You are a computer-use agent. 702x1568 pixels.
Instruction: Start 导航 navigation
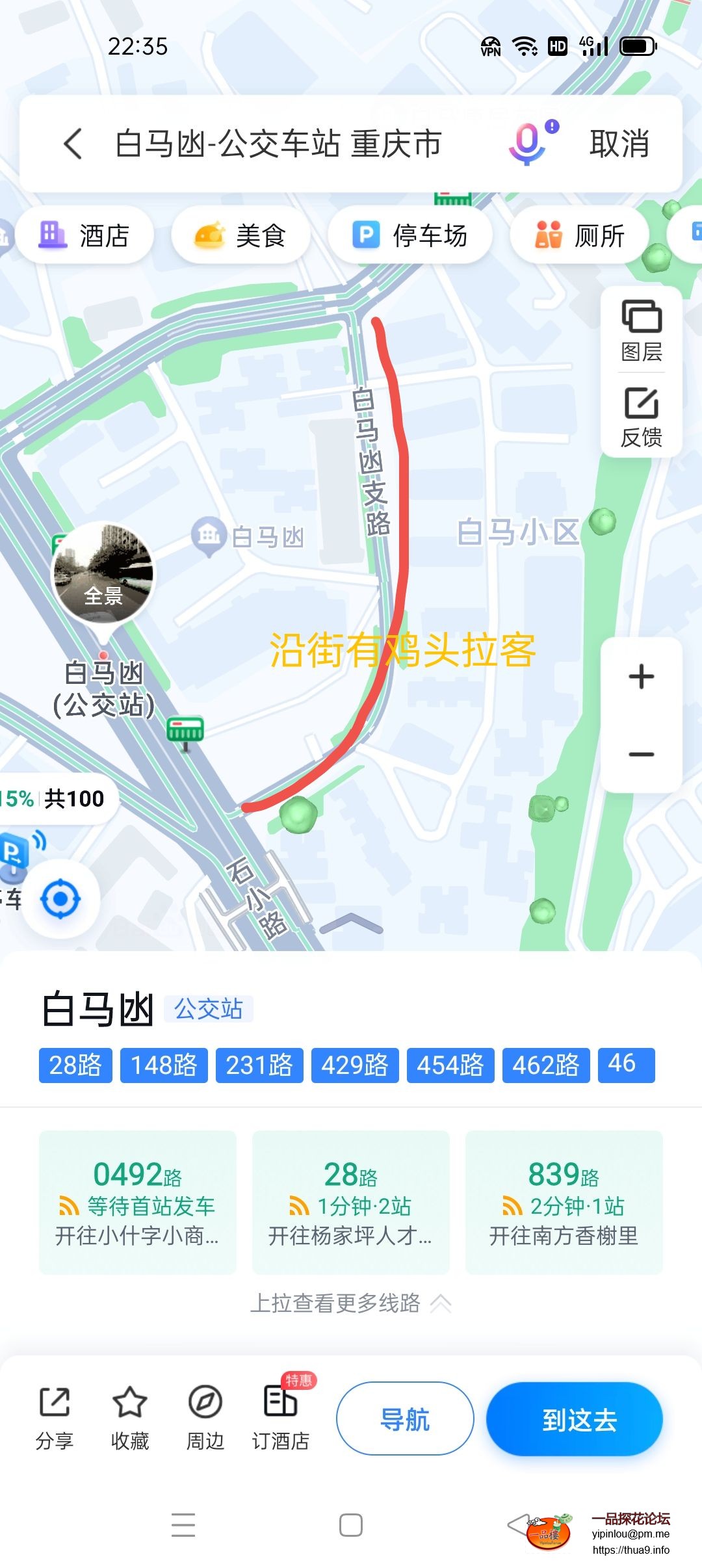coord(405,1419)
